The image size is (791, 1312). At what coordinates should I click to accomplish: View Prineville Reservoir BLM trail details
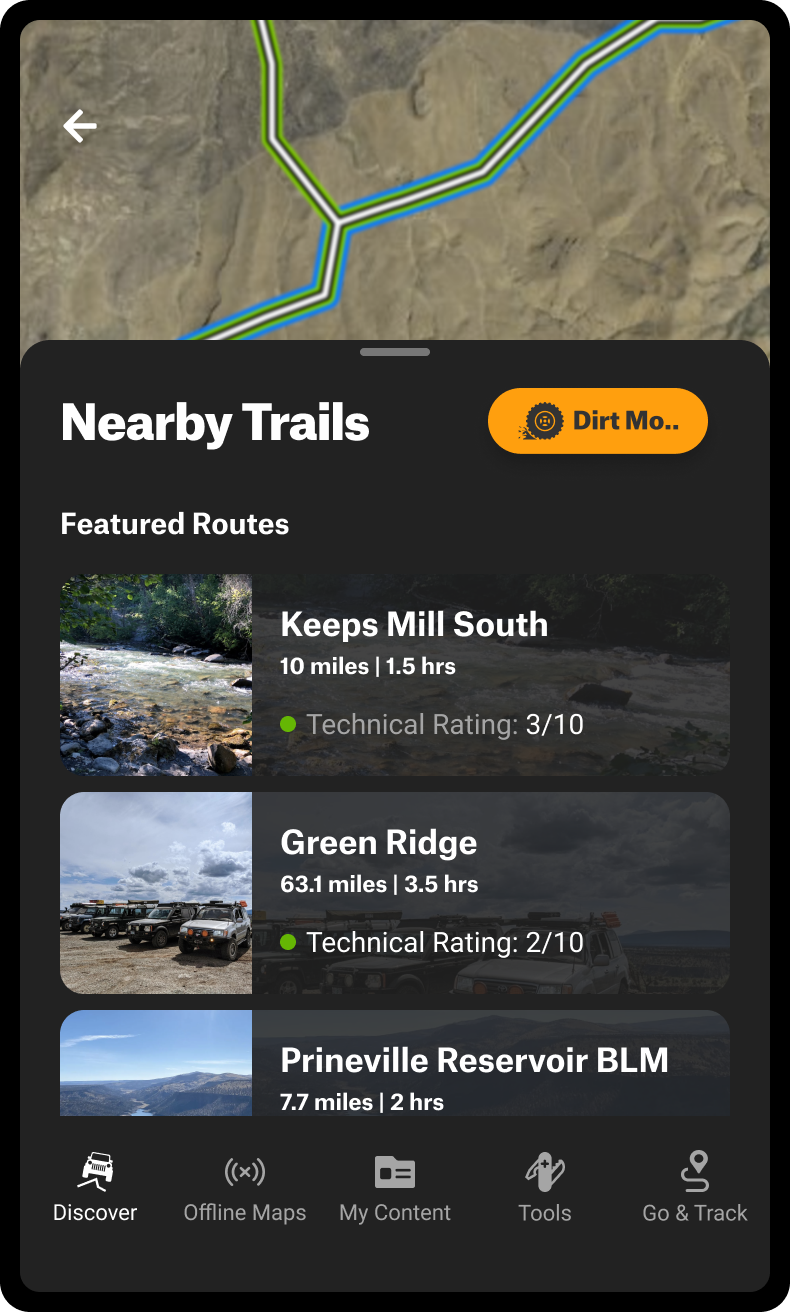pos(394,1064)
